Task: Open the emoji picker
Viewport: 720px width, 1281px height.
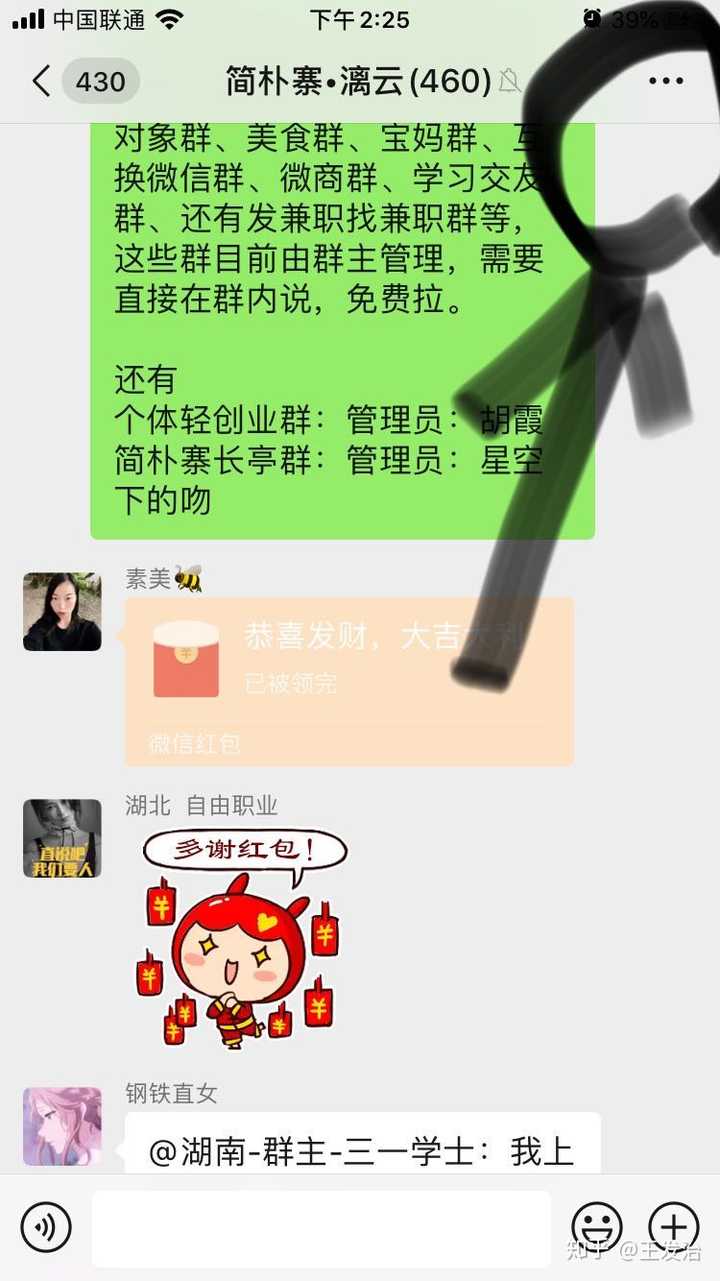Action: (x=597, y=1228)
